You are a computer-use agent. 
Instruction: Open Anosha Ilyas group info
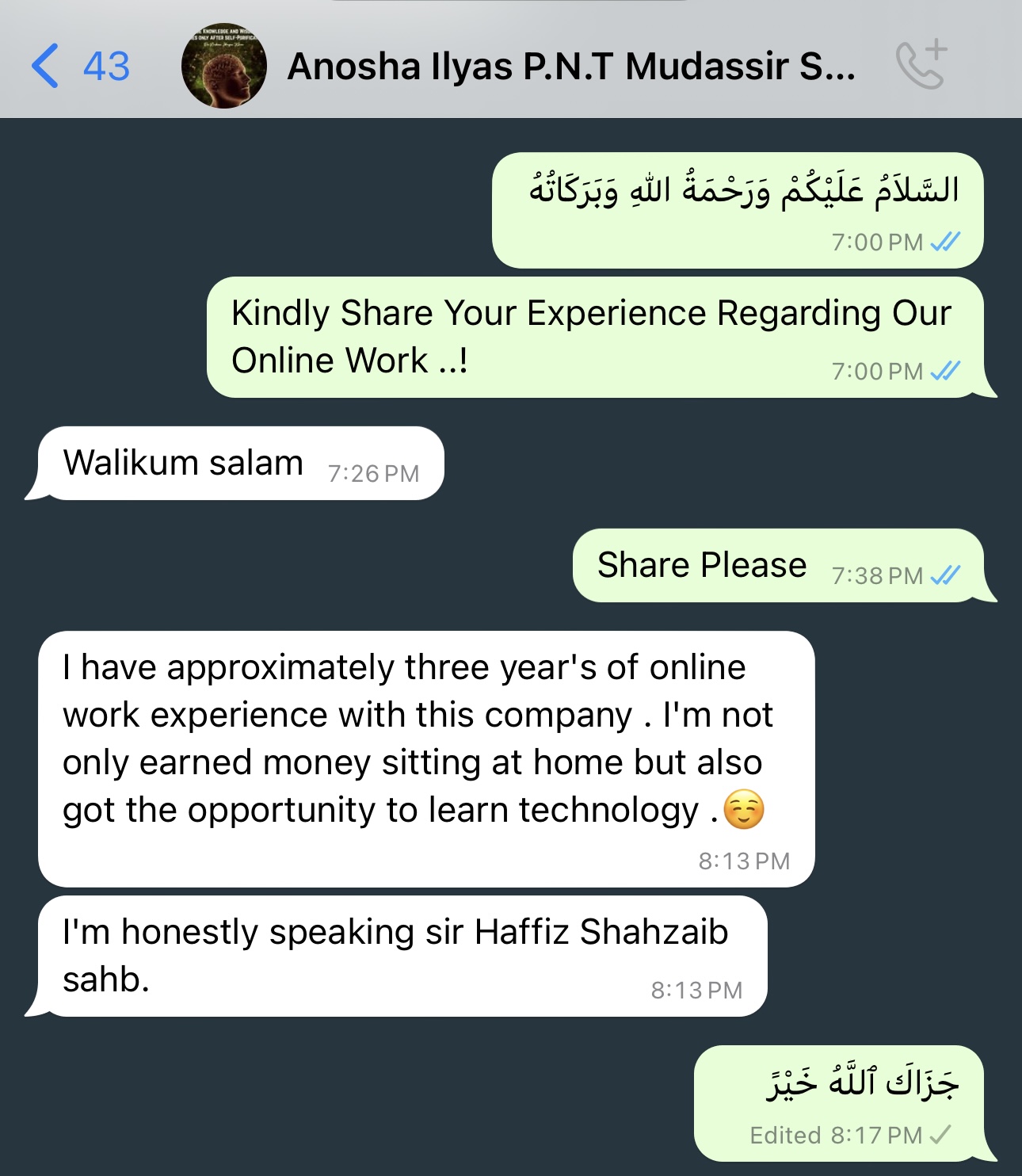point(570,67)
